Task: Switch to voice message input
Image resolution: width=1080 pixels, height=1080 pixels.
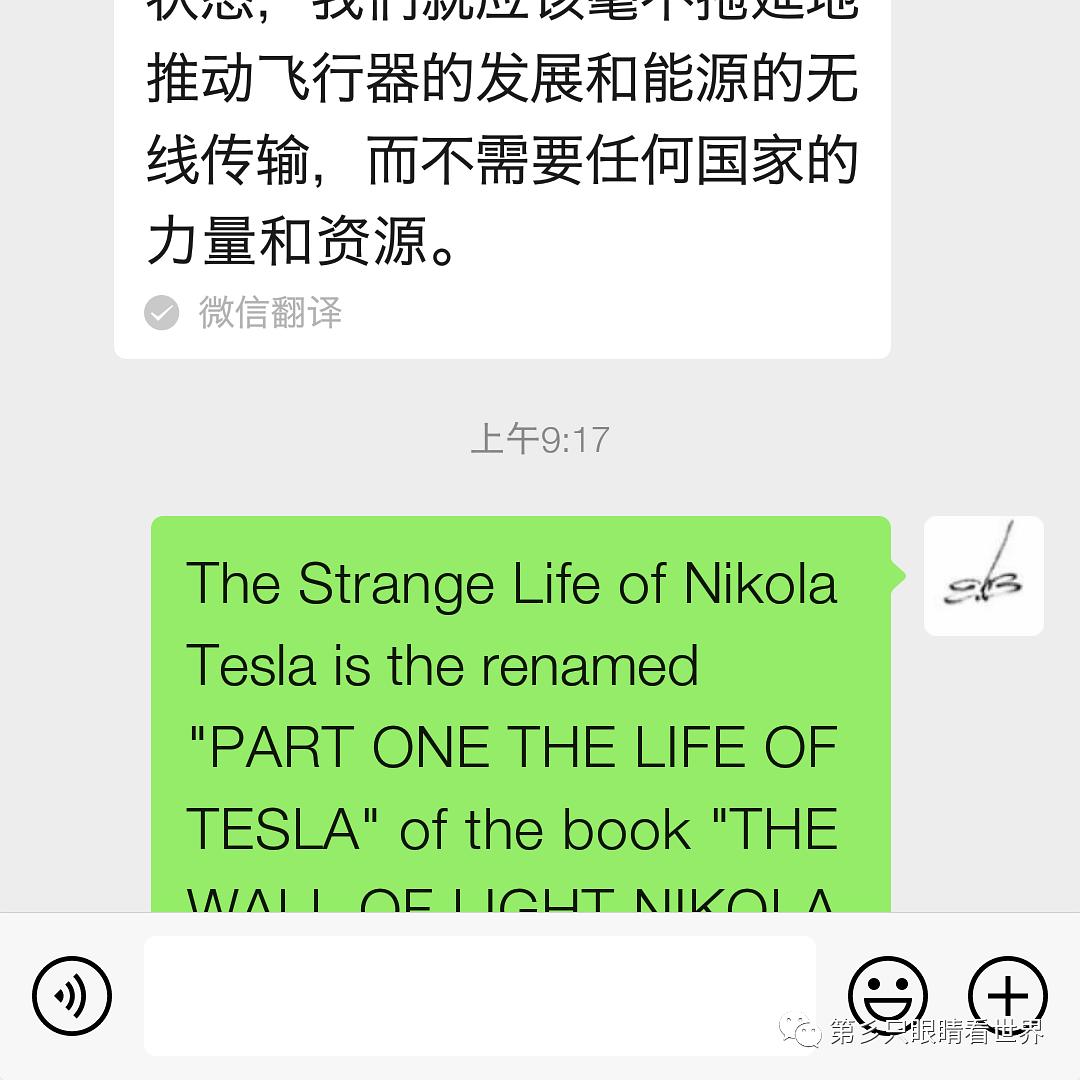Action: tap(72, 996)
